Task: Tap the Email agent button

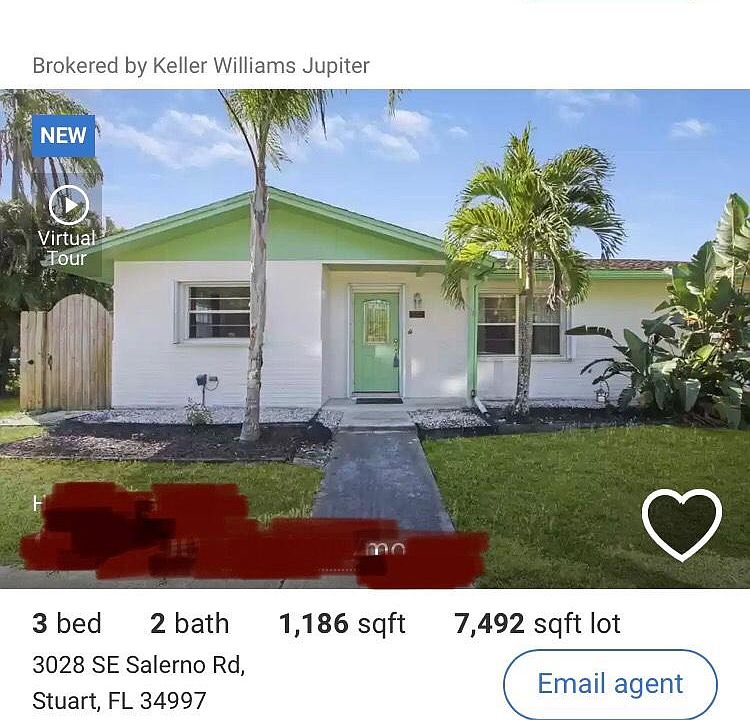Action: (610, 684)
